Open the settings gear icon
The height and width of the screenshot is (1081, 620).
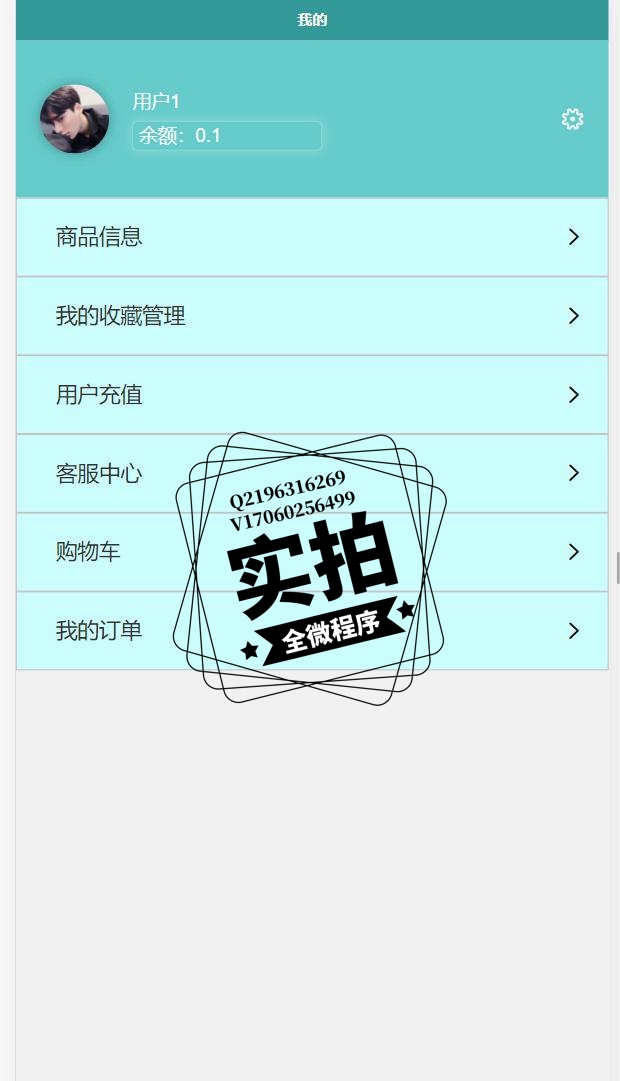point(572,119)
